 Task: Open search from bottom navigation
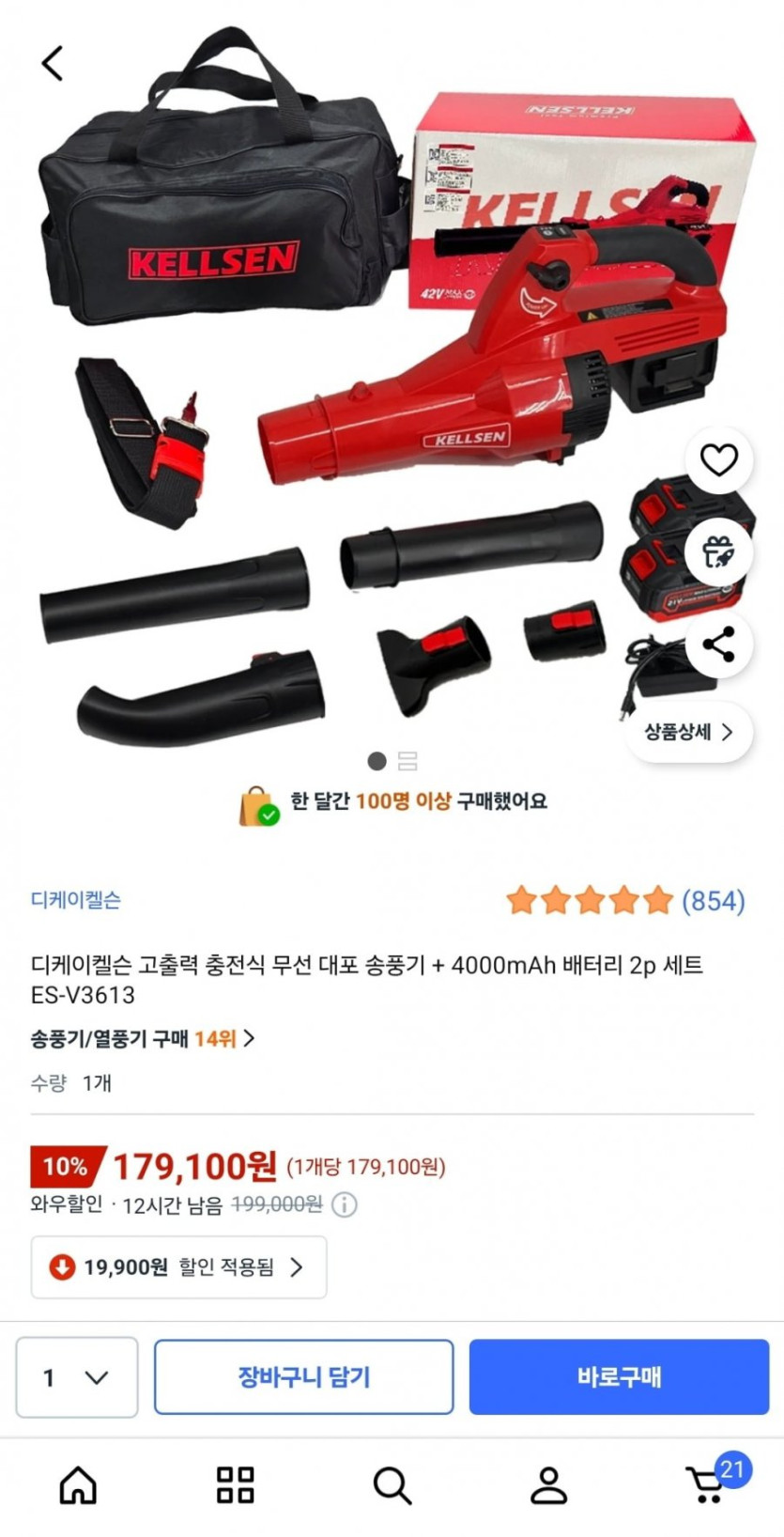tap(392, 1486)
